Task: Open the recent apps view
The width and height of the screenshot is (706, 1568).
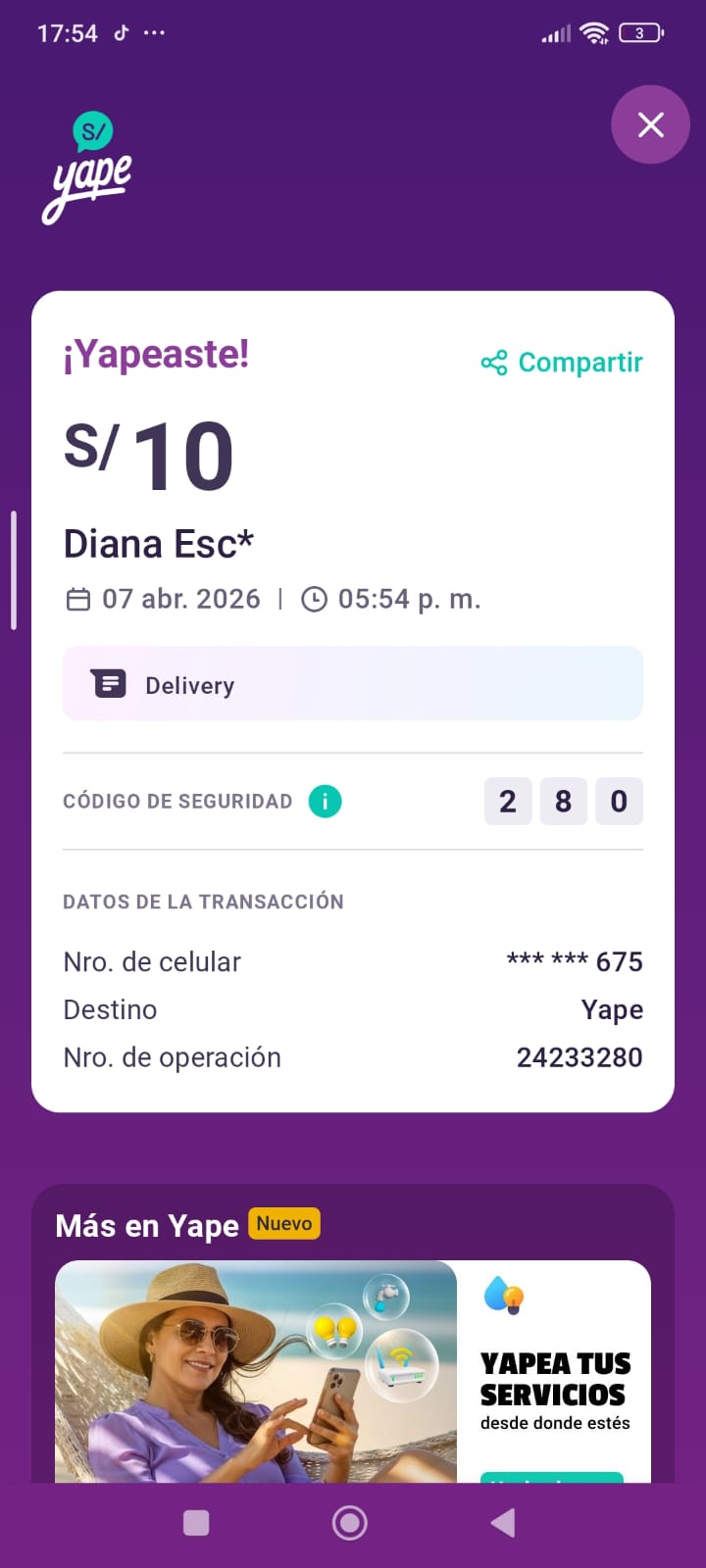Action: 196,1522
